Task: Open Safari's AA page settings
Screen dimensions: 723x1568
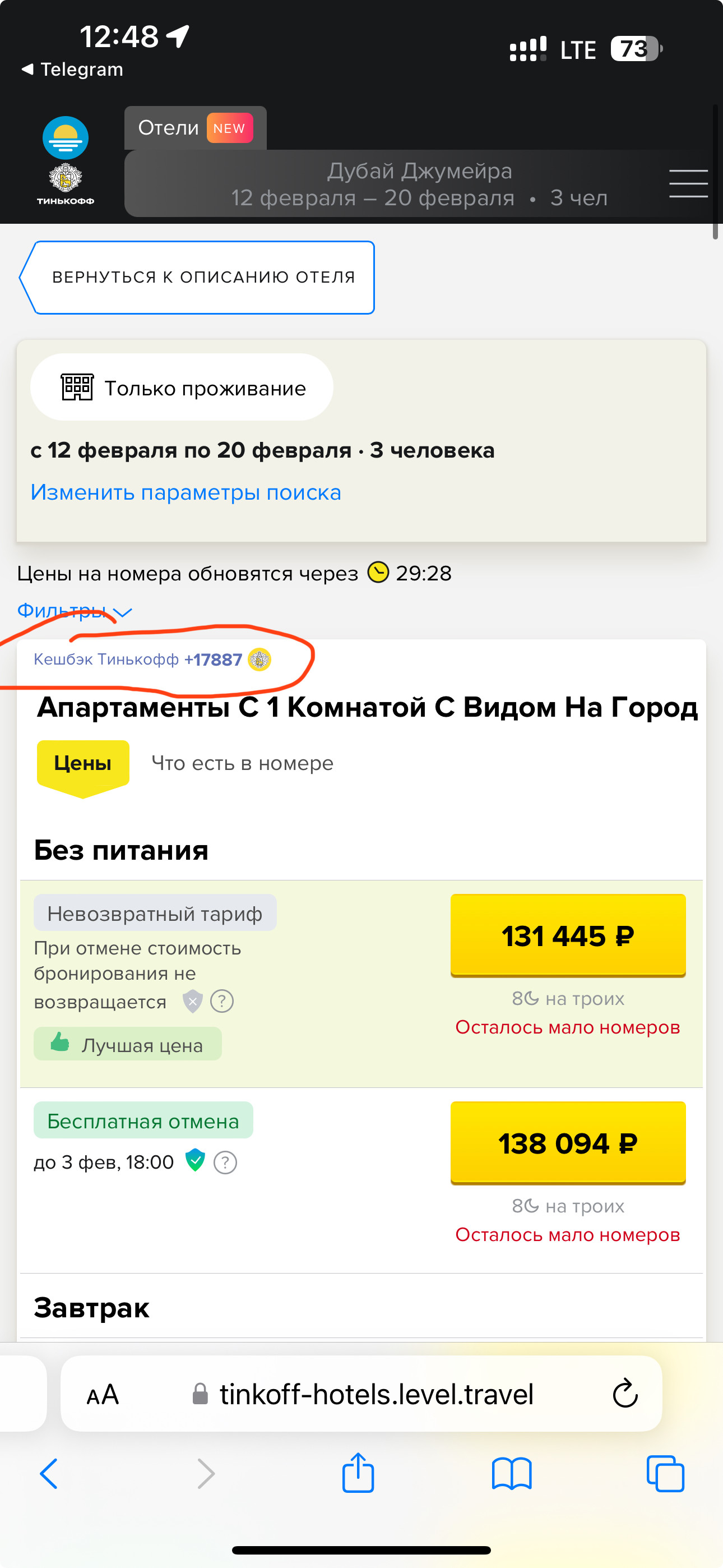Action: point(102,1394)
